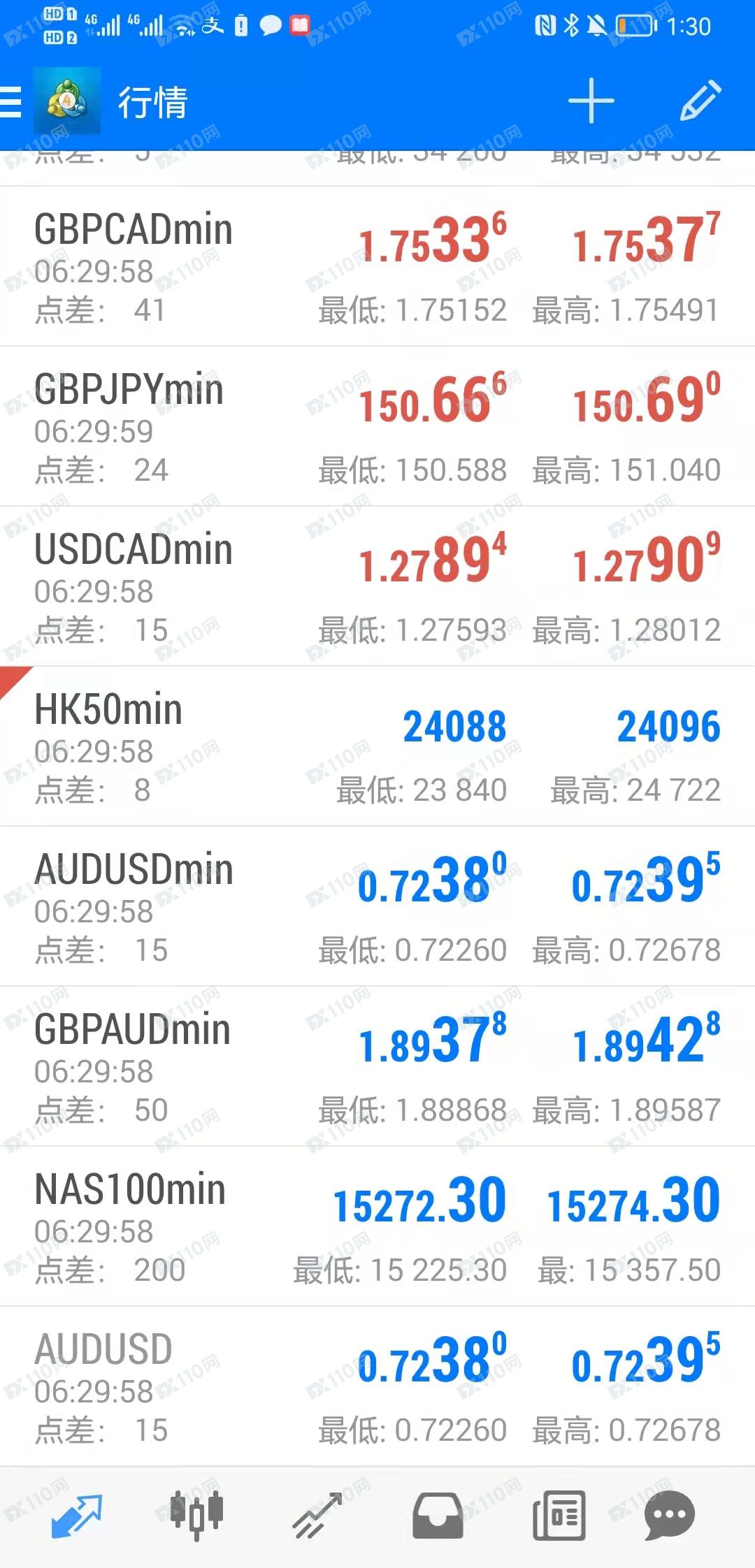
Task: Open the hamburger drawer menu
Action: 10,102
